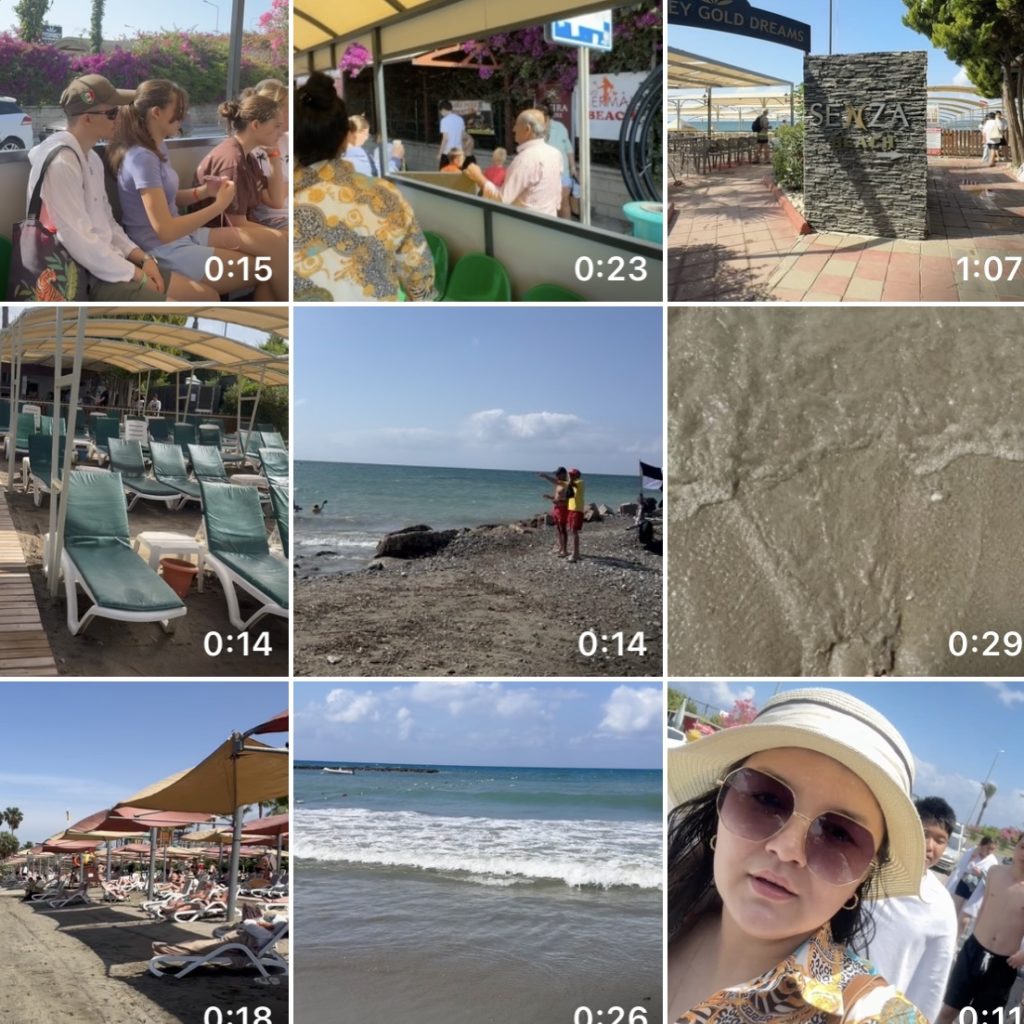
Task: Open the 0:18 video of beach umbrellas
Action: 144,852
